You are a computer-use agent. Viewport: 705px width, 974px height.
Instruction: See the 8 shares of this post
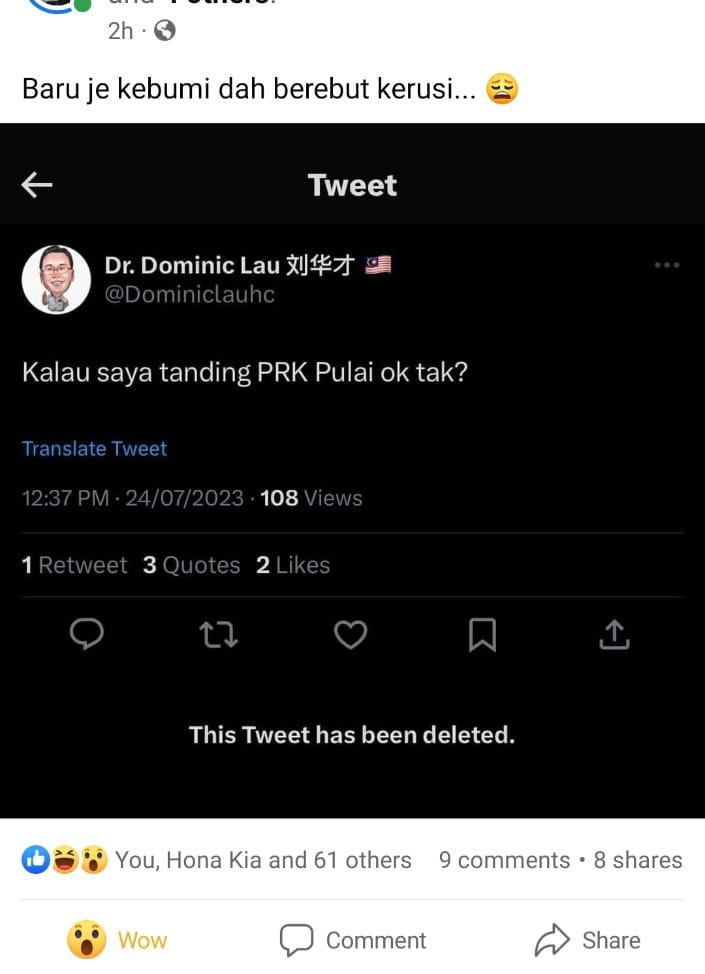tap(637, 860)
